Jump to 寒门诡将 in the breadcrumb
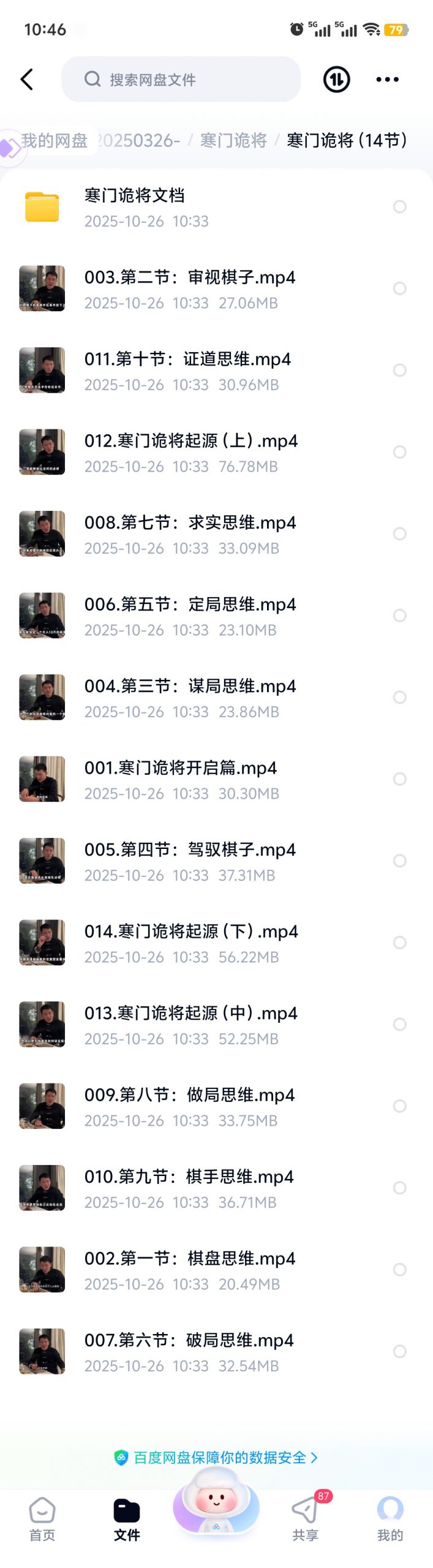This screenshot has width=433, height=1568. click(233, 141)
